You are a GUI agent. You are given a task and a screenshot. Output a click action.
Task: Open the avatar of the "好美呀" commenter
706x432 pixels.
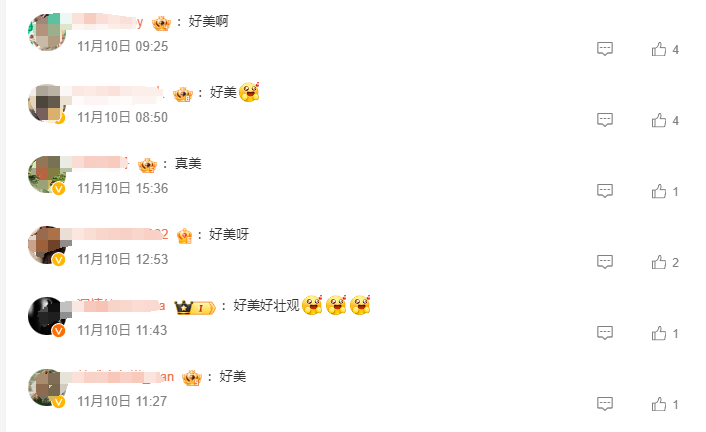[47, 245]
